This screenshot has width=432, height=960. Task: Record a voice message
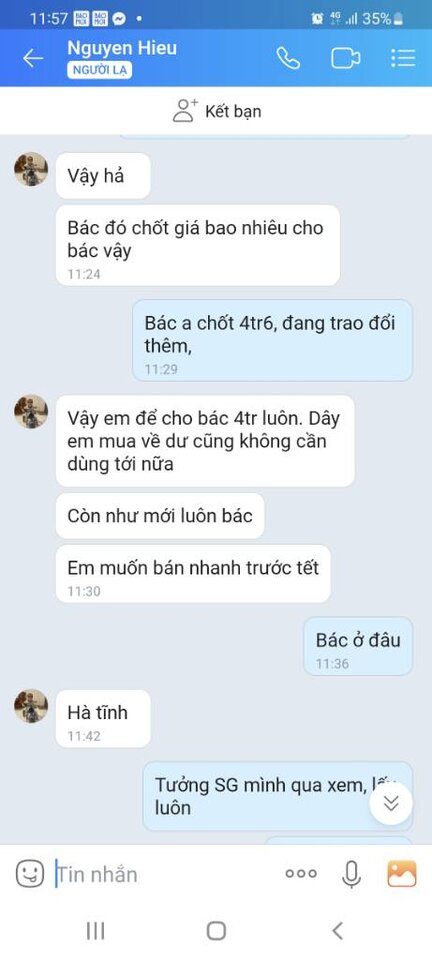[351, 874]
